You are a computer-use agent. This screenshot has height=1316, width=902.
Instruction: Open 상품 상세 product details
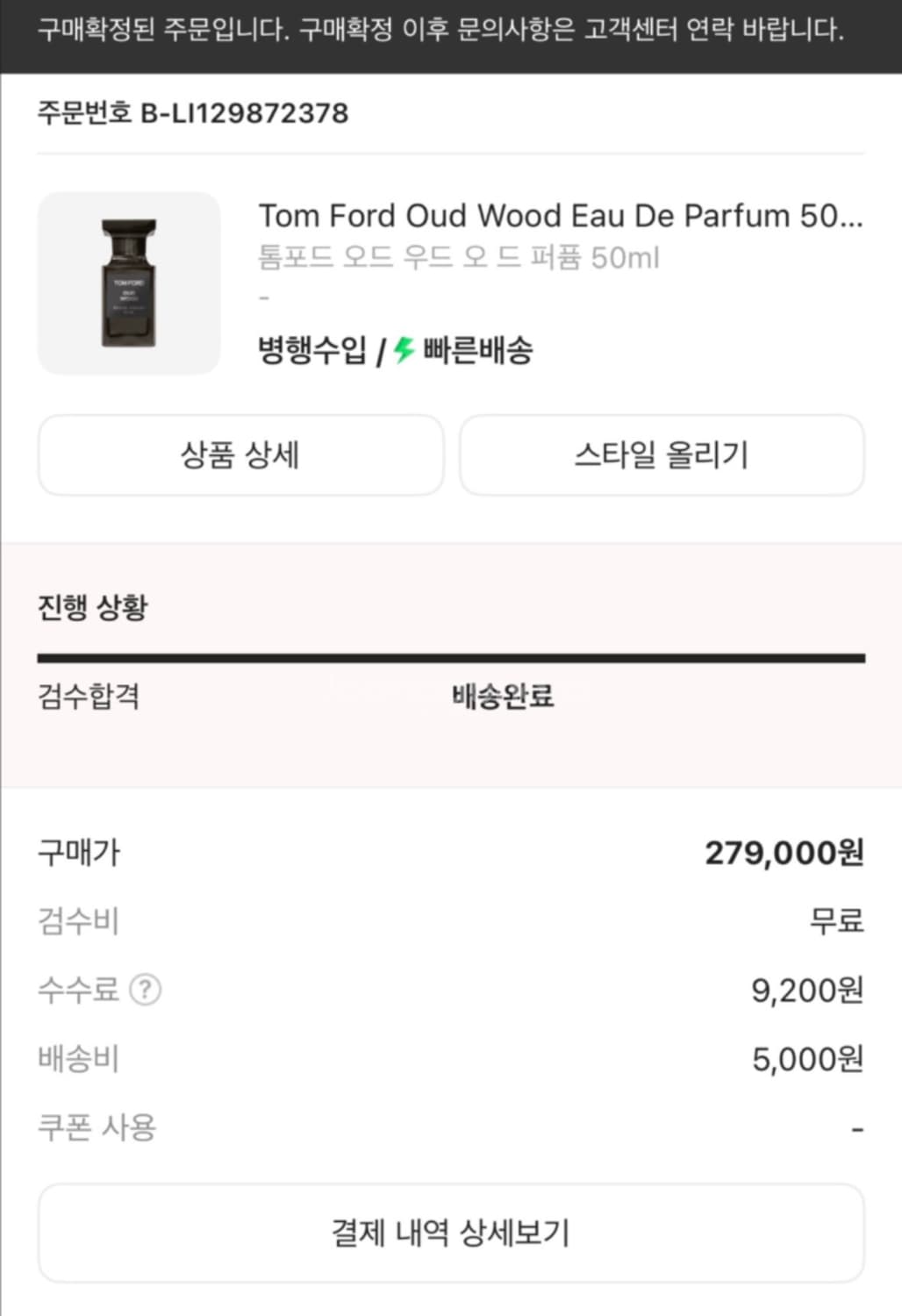(240, 454)
